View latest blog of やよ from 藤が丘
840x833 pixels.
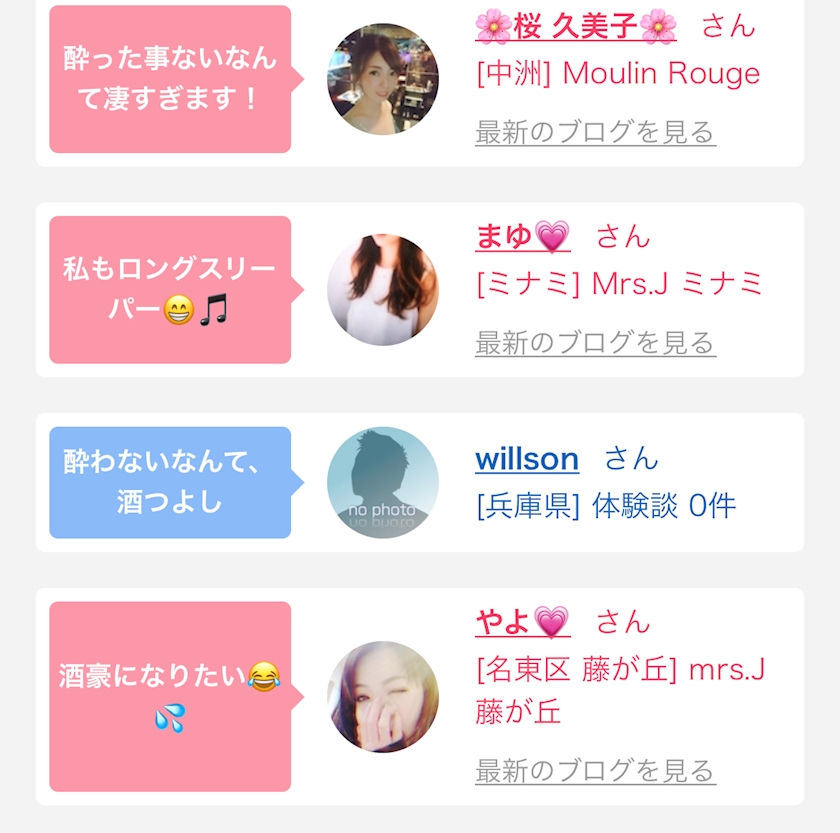tap(596, 771)
